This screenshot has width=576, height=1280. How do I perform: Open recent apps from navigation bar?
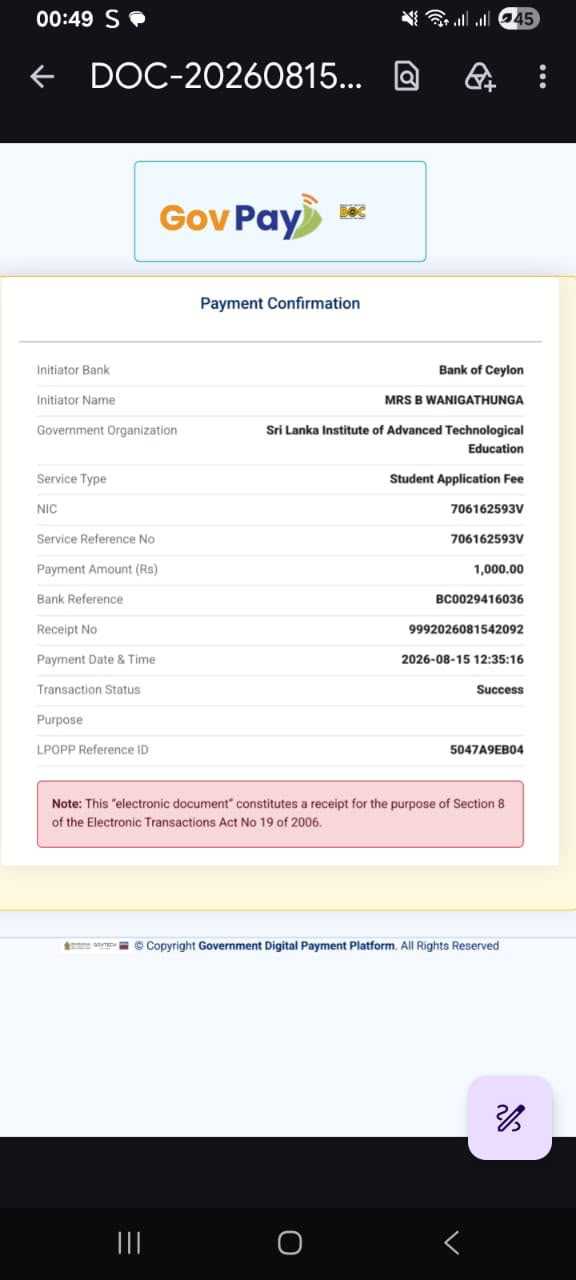coord(129,1243)
